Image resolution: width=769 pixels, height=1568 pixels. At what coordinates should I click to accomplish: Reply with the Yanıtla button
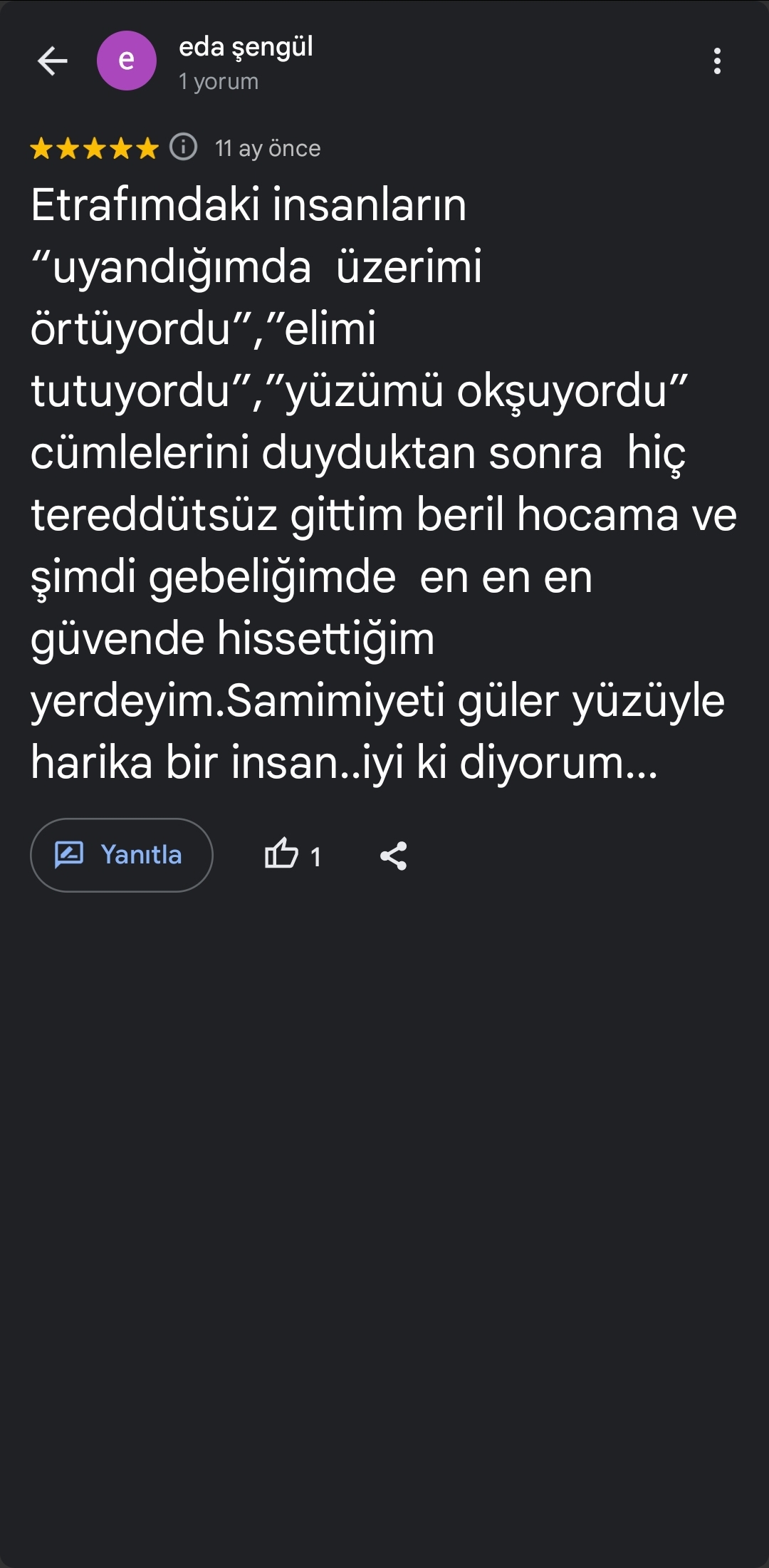pyautogui.click(x=122, y=854)
